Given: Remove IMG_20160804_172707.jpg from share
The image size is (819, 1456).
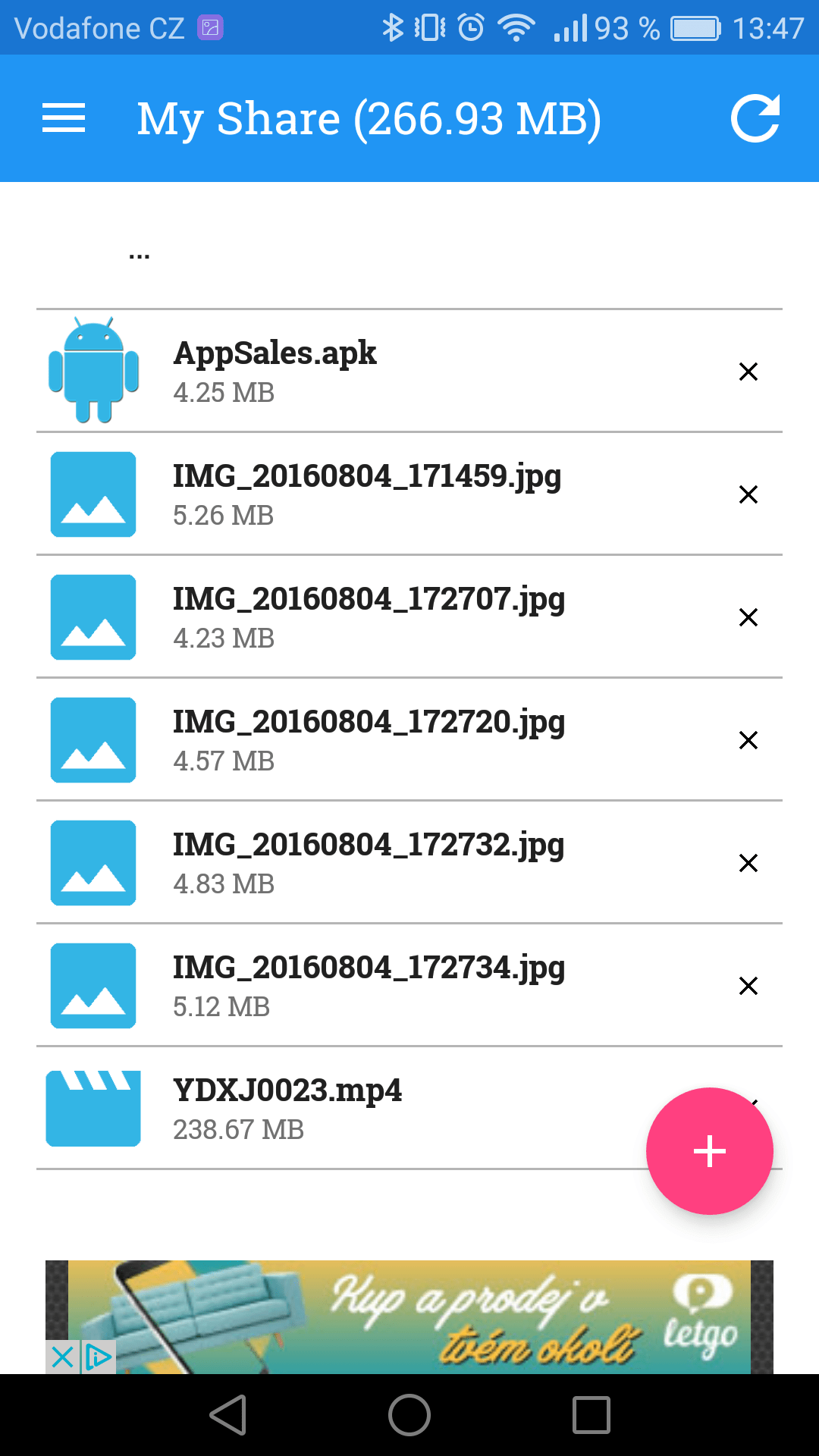Looking at the screenshot, I should pyautogui.click(x=748, y=617).
